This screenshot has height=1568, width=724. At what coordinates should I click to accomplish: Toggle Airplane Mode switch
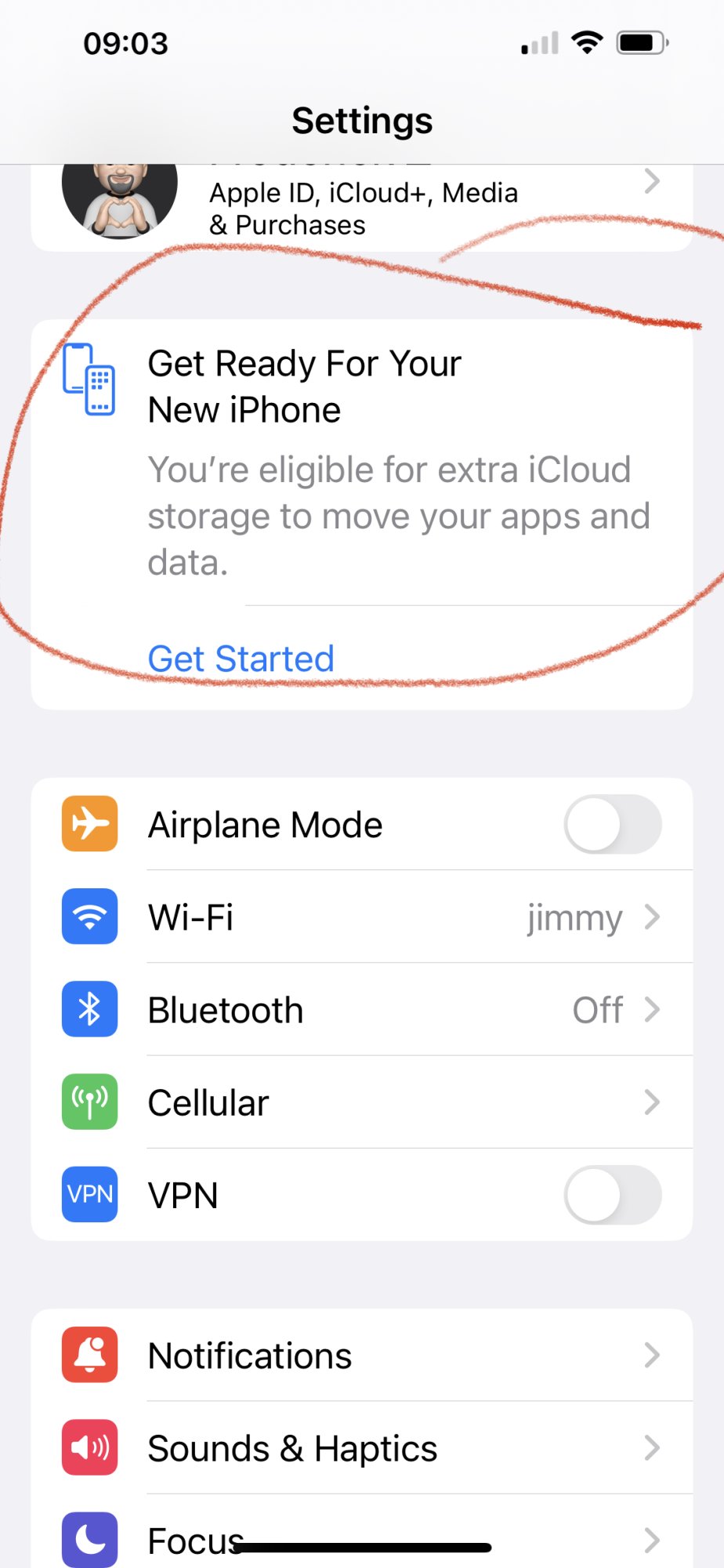coord(612,825)
